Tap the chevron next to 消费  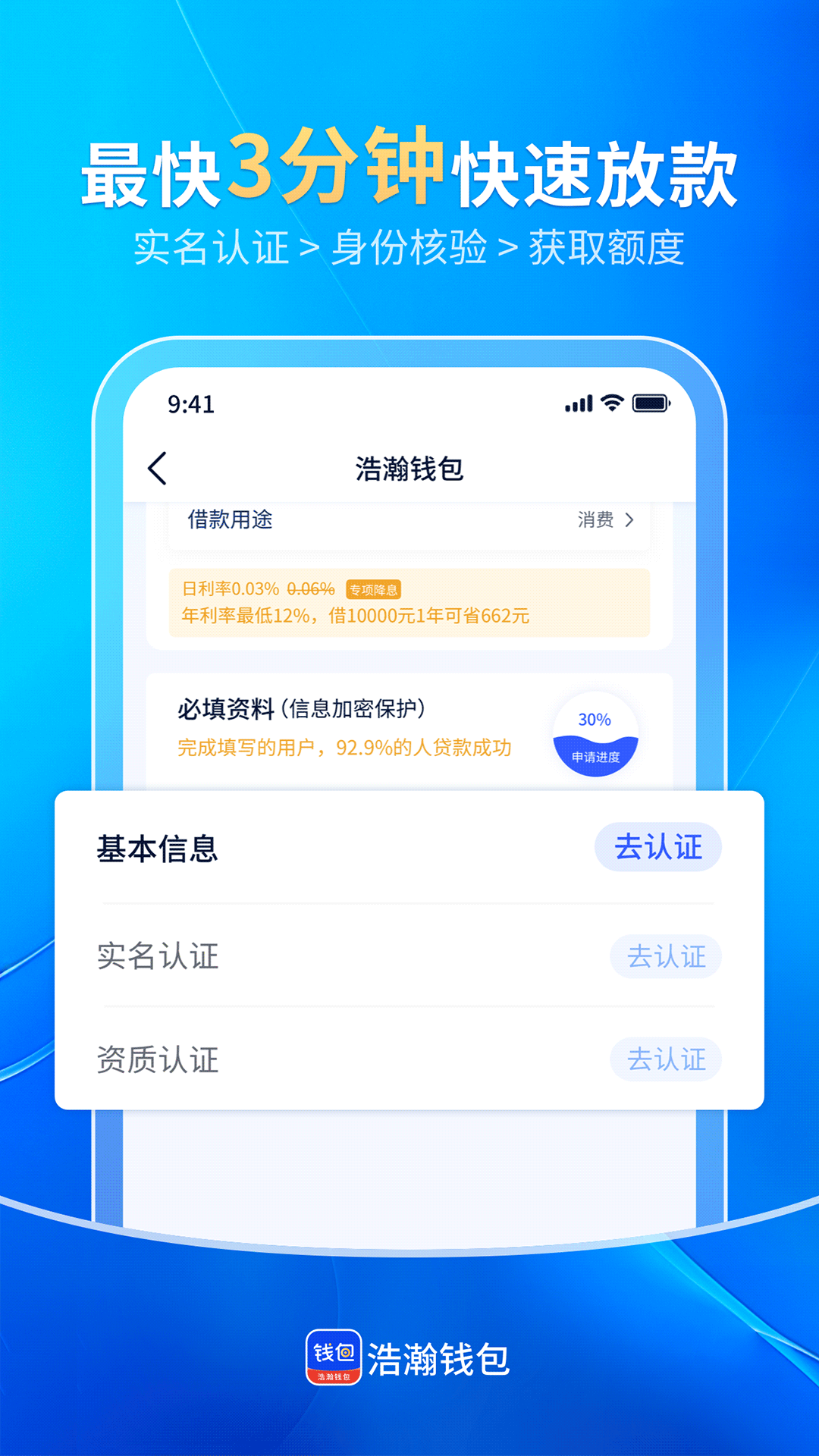click(x=630, y=520)
